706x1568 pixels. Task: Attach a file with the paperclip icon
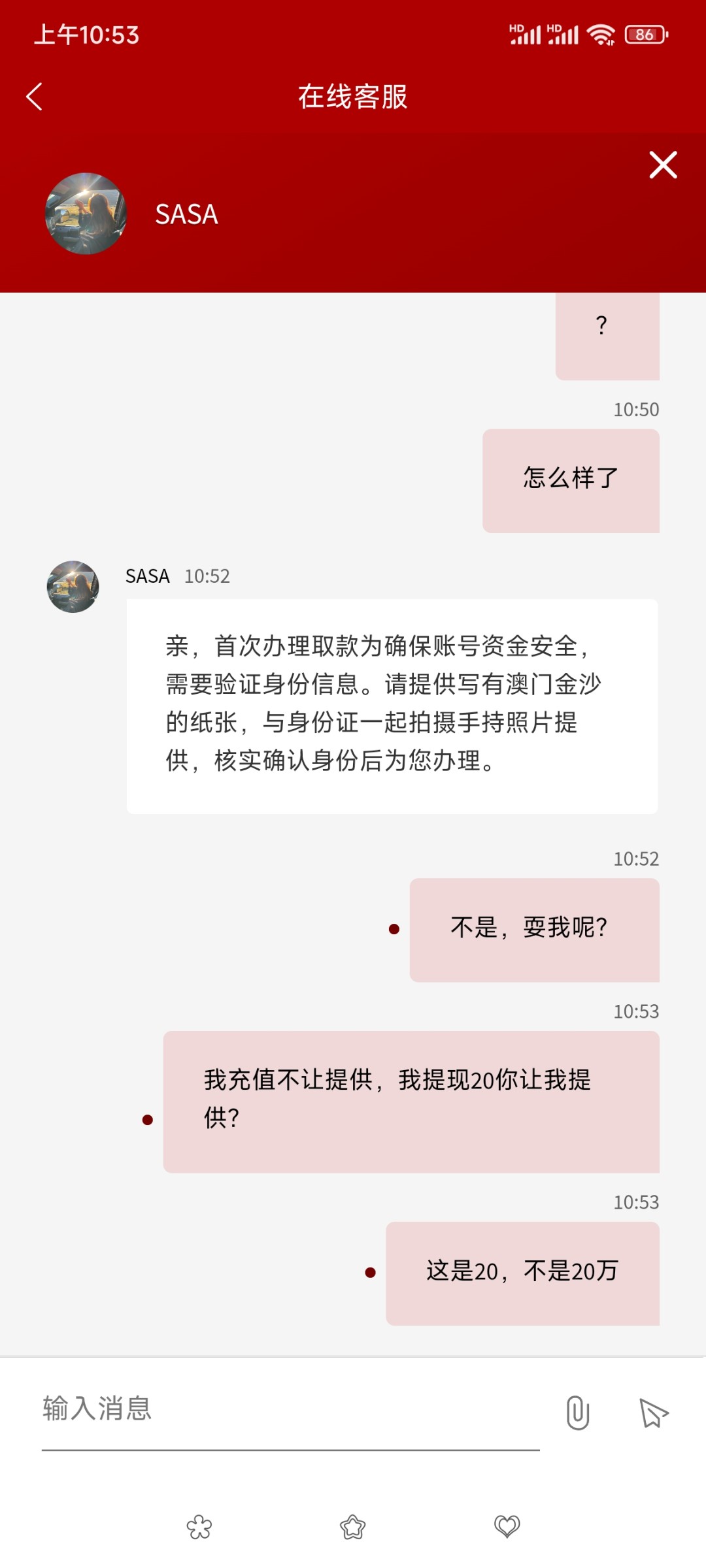click(578, 1413)
